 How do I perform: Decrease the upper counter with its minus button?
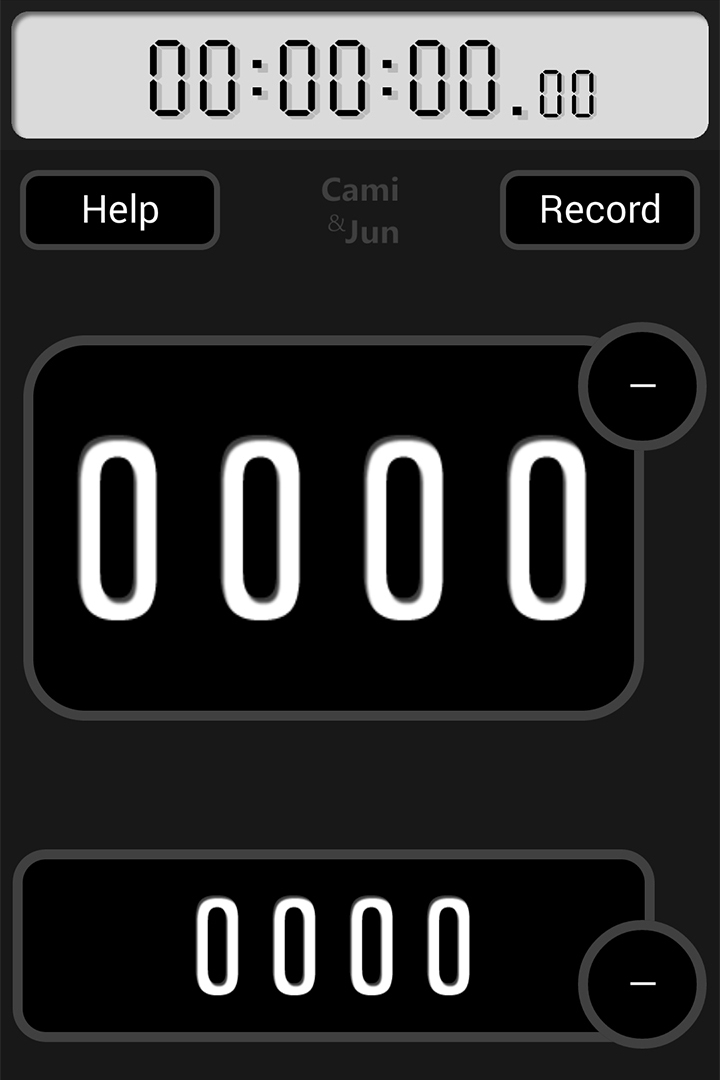click(643, 385)
